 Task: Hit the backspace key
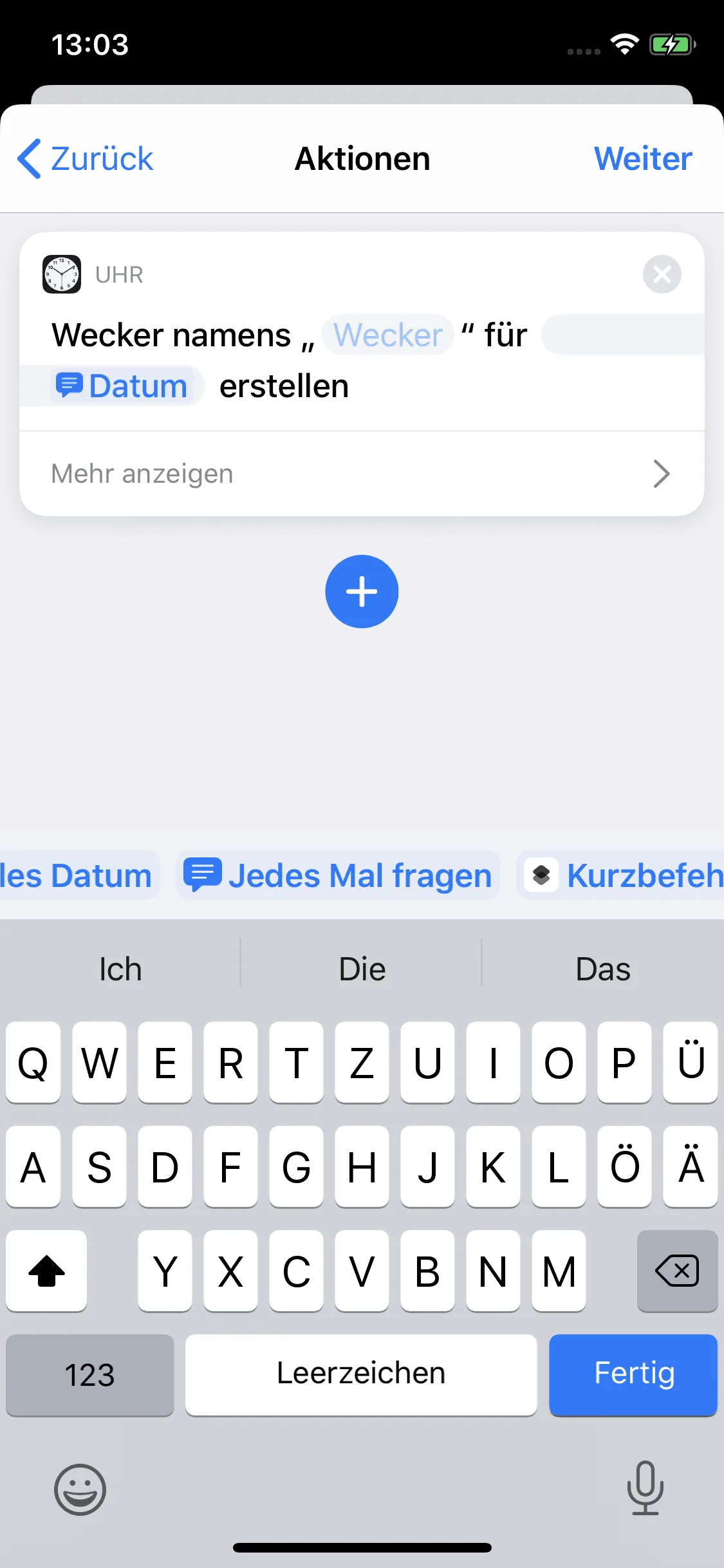point(677,1271)
